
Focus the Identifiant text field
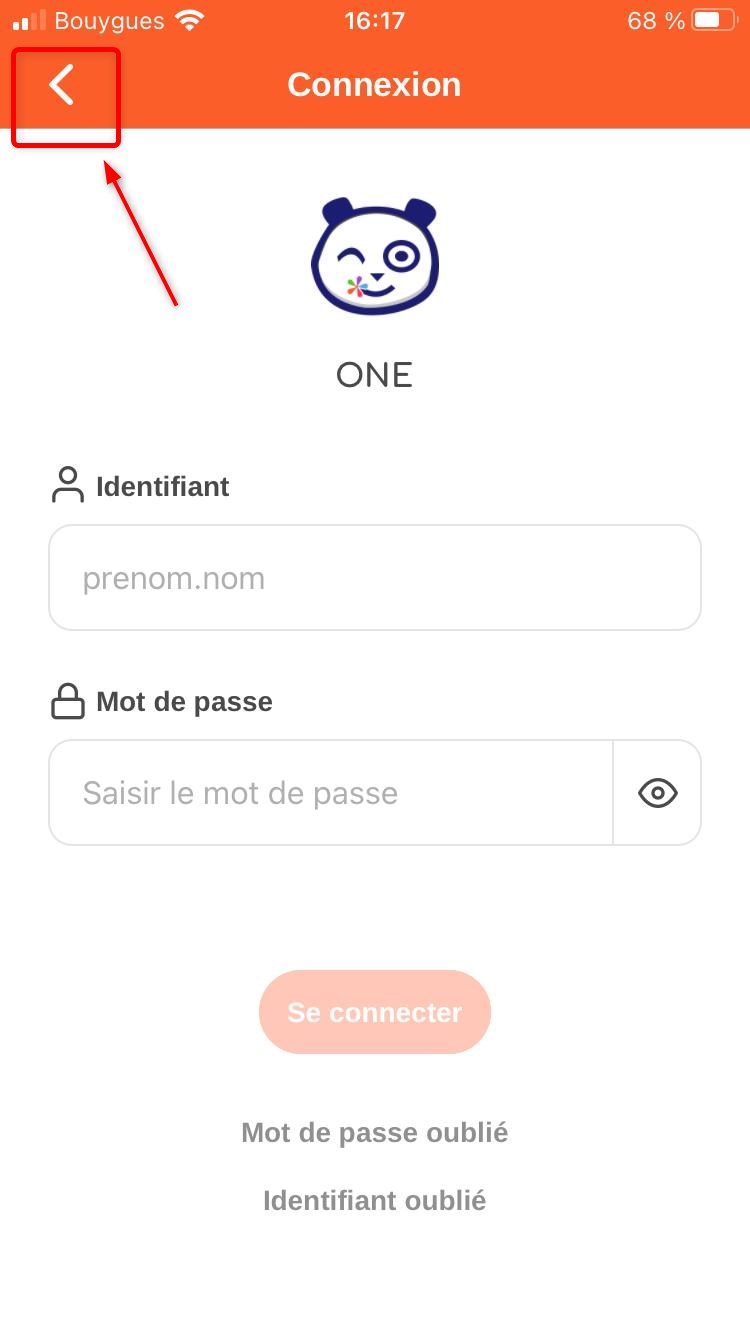[374, 578]
